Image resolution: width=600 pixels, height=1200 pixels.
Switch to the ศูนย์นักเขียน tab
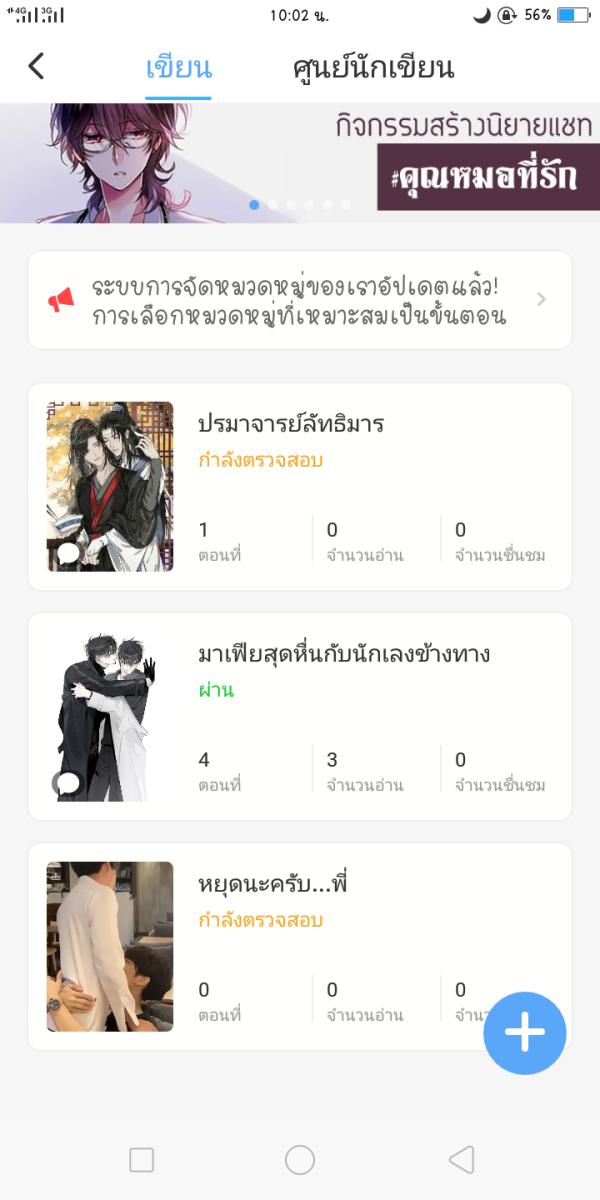click(x=373, y=68)
